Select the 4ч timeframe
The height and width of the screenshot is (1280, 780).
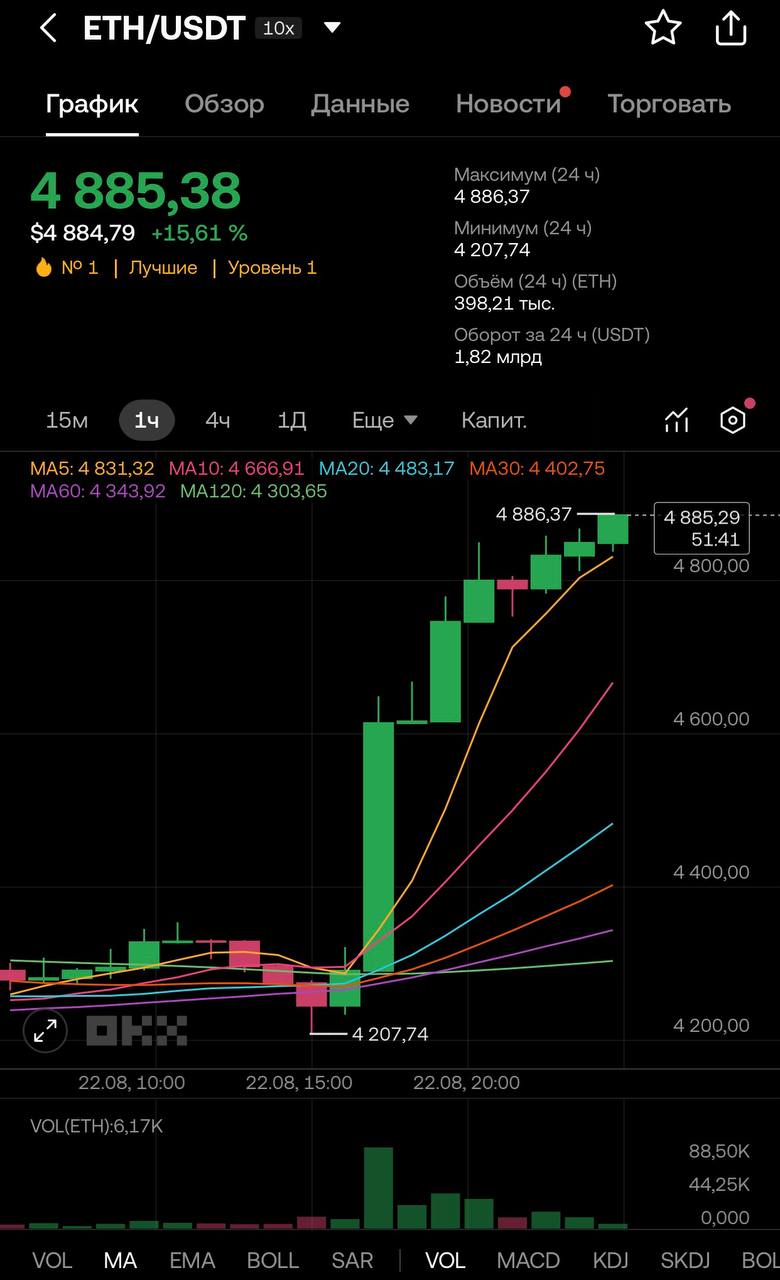click(x=217, y=421)
